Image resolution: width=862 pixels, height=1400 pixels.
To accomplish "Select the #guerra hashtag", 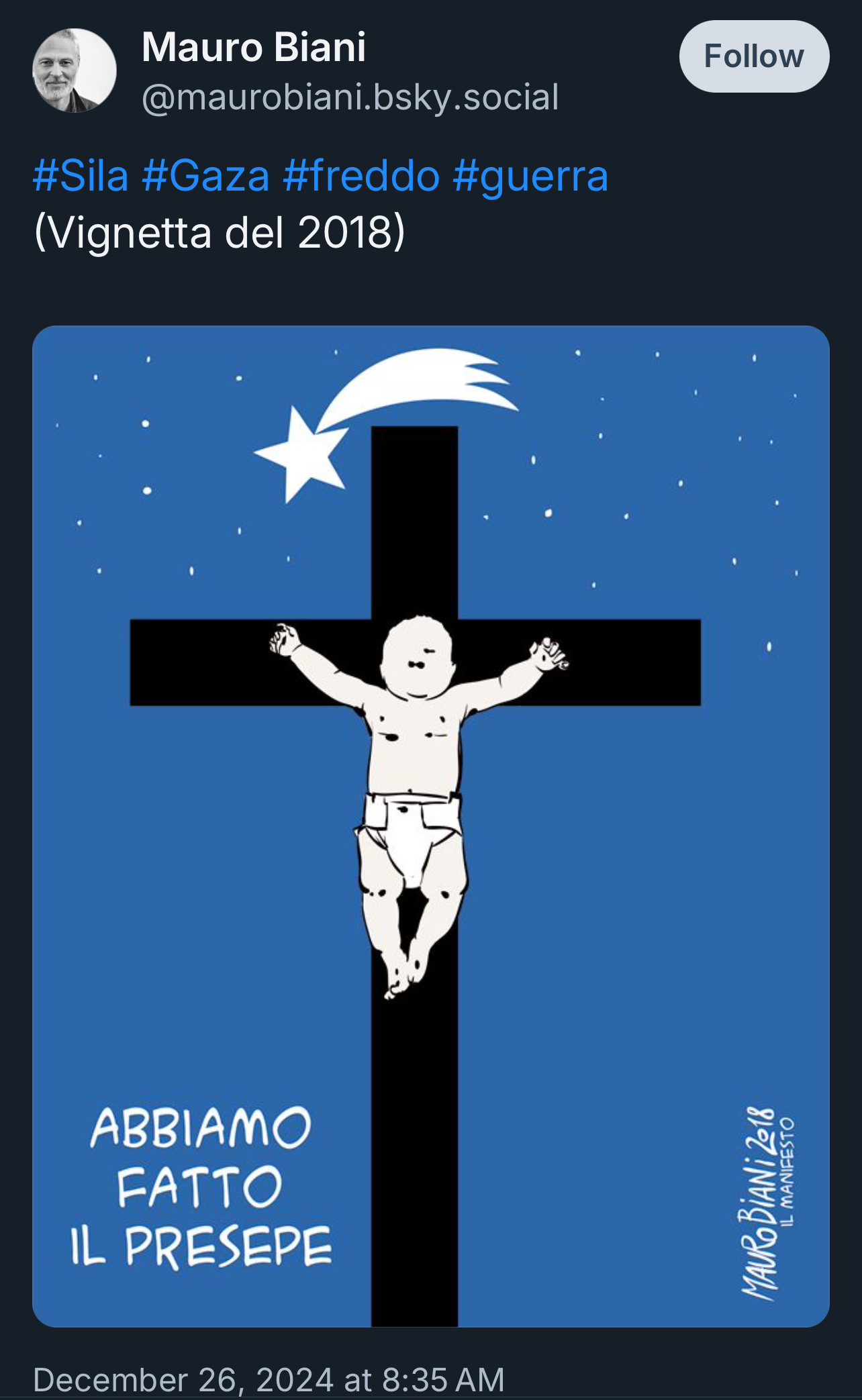I will pyautogui.click(x=530, y=176).
